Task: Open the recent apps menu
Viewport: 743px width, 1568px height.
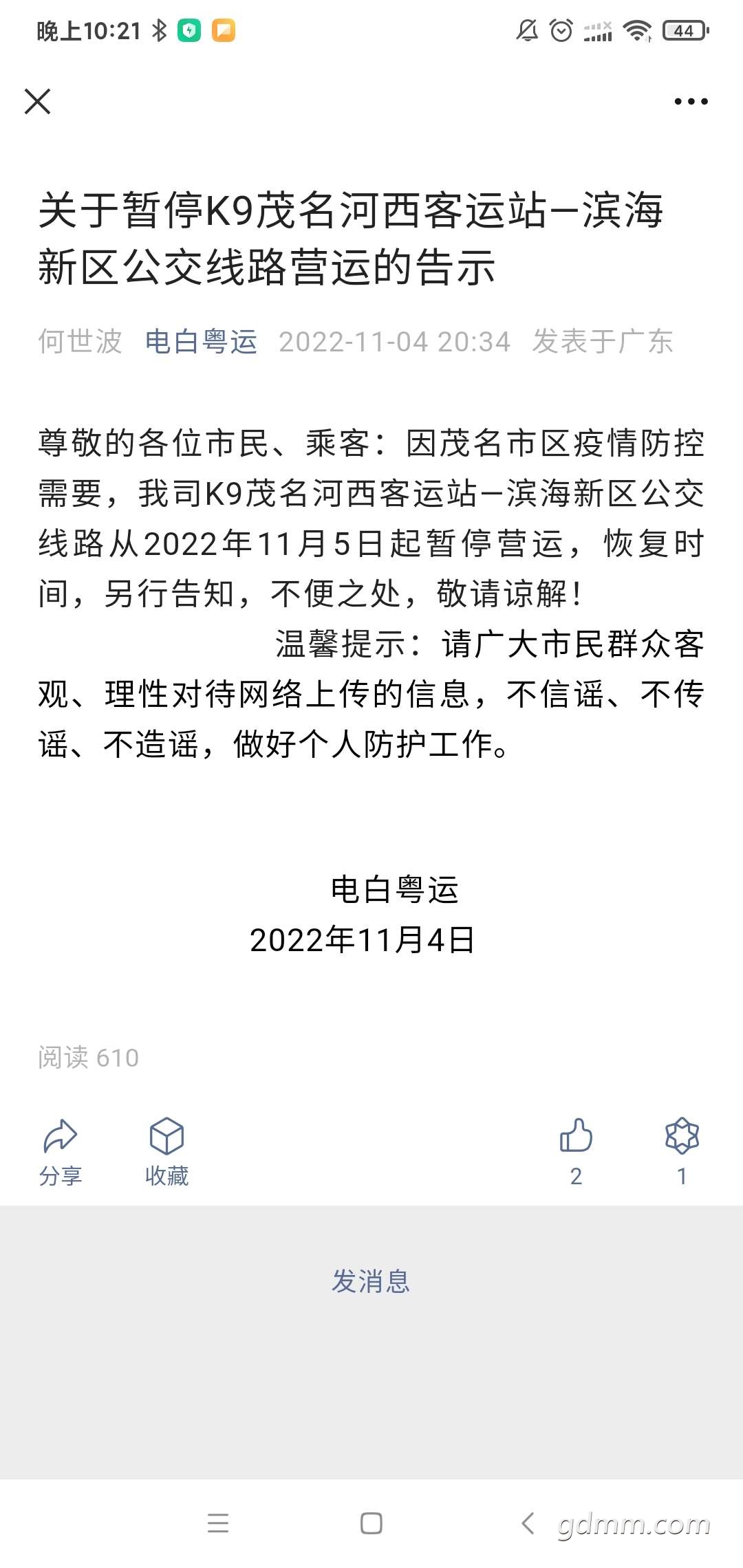Action: 218,1523
